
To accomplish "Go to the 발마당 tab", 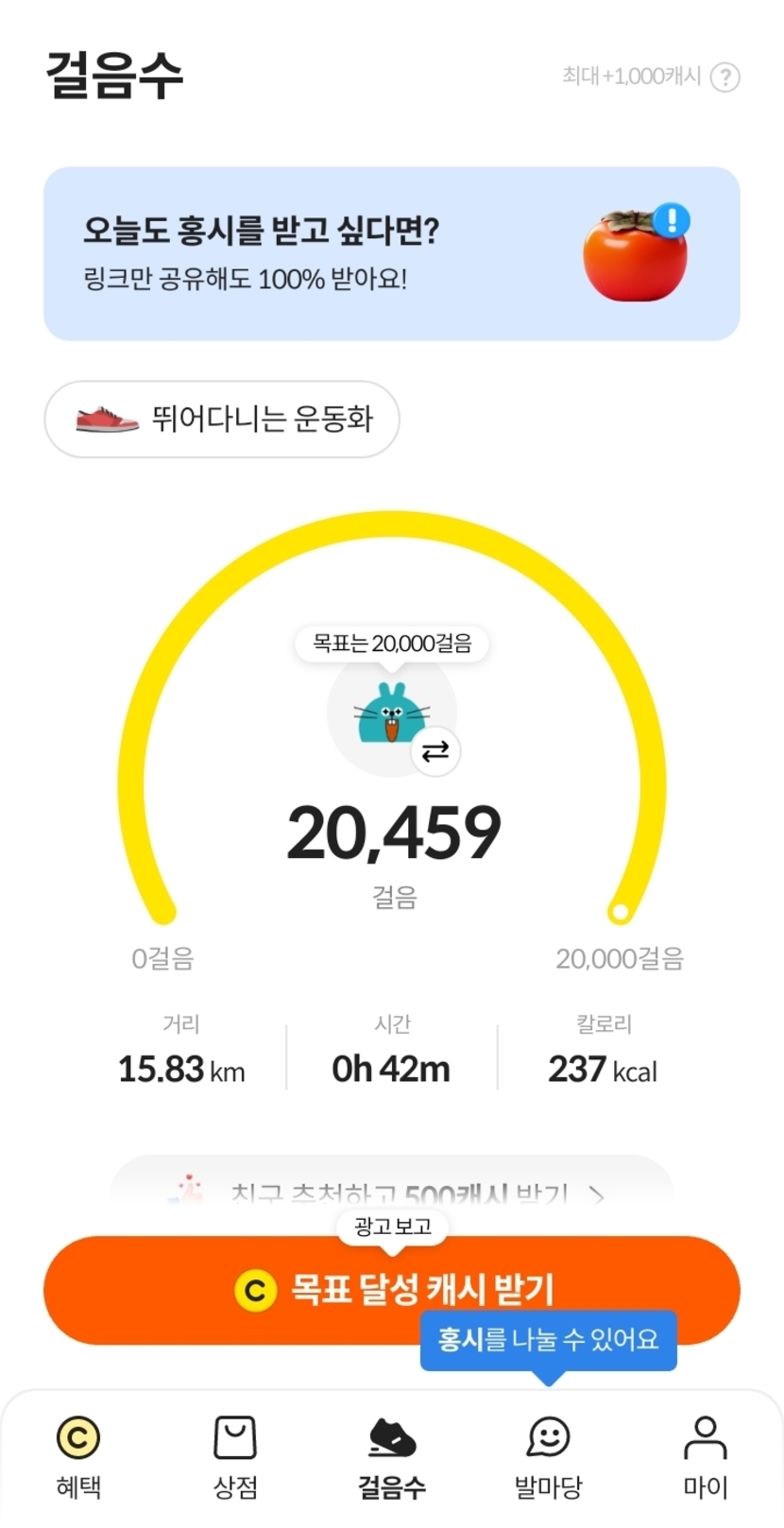I will point(548,1457).
